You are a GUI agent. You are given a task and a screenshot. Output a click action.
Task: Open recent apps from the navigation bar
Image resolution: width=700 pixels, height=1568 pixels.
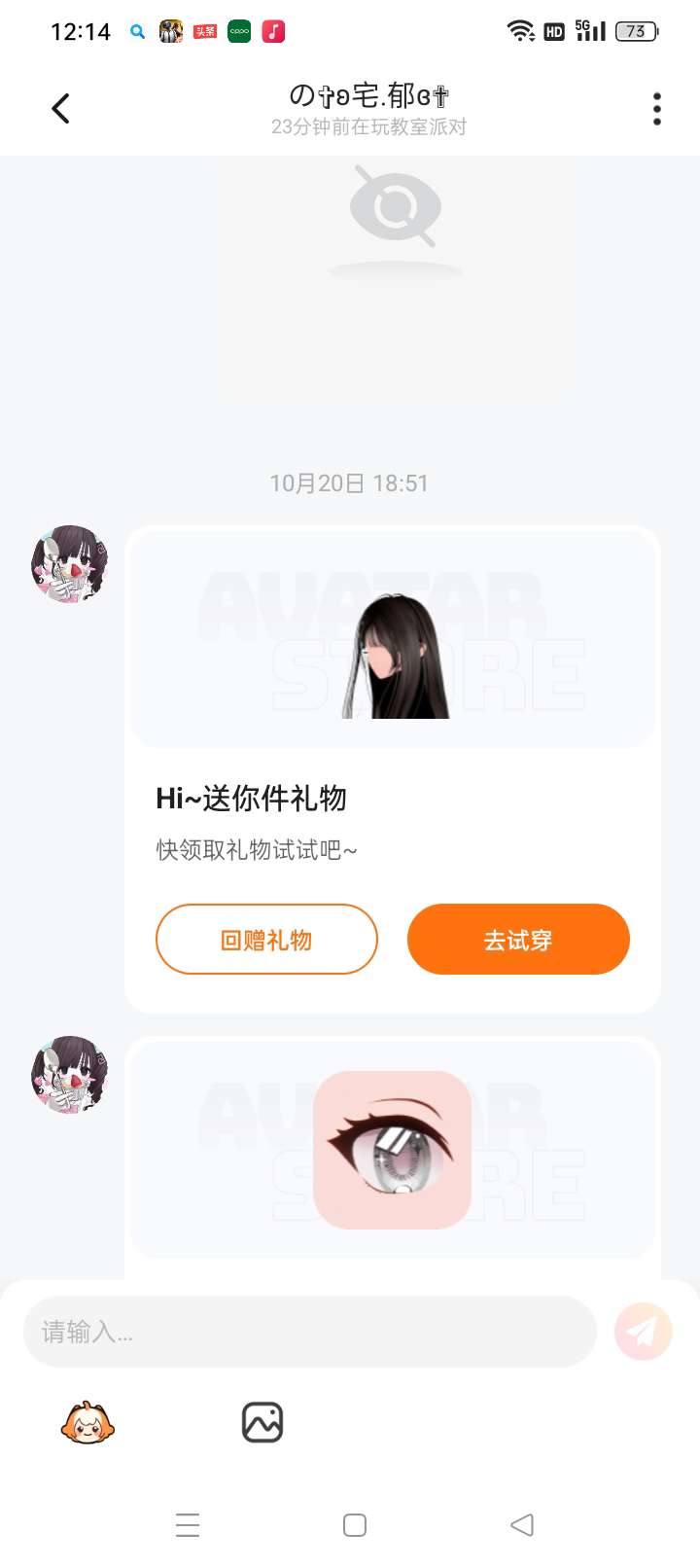pyautogui.click(x=188, y=1525)
